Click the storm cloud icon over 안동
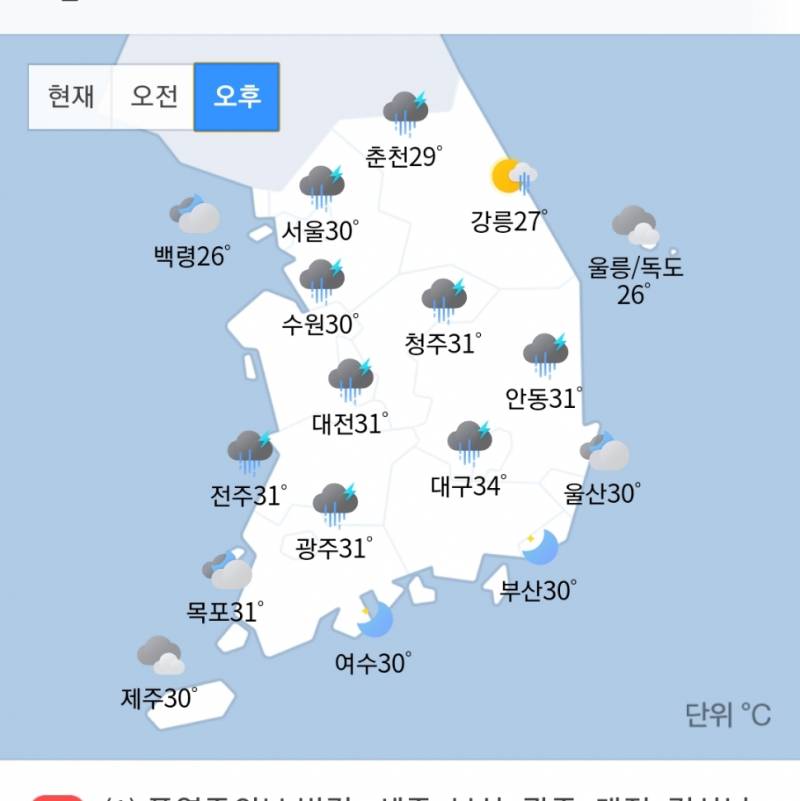 (548, 350)
